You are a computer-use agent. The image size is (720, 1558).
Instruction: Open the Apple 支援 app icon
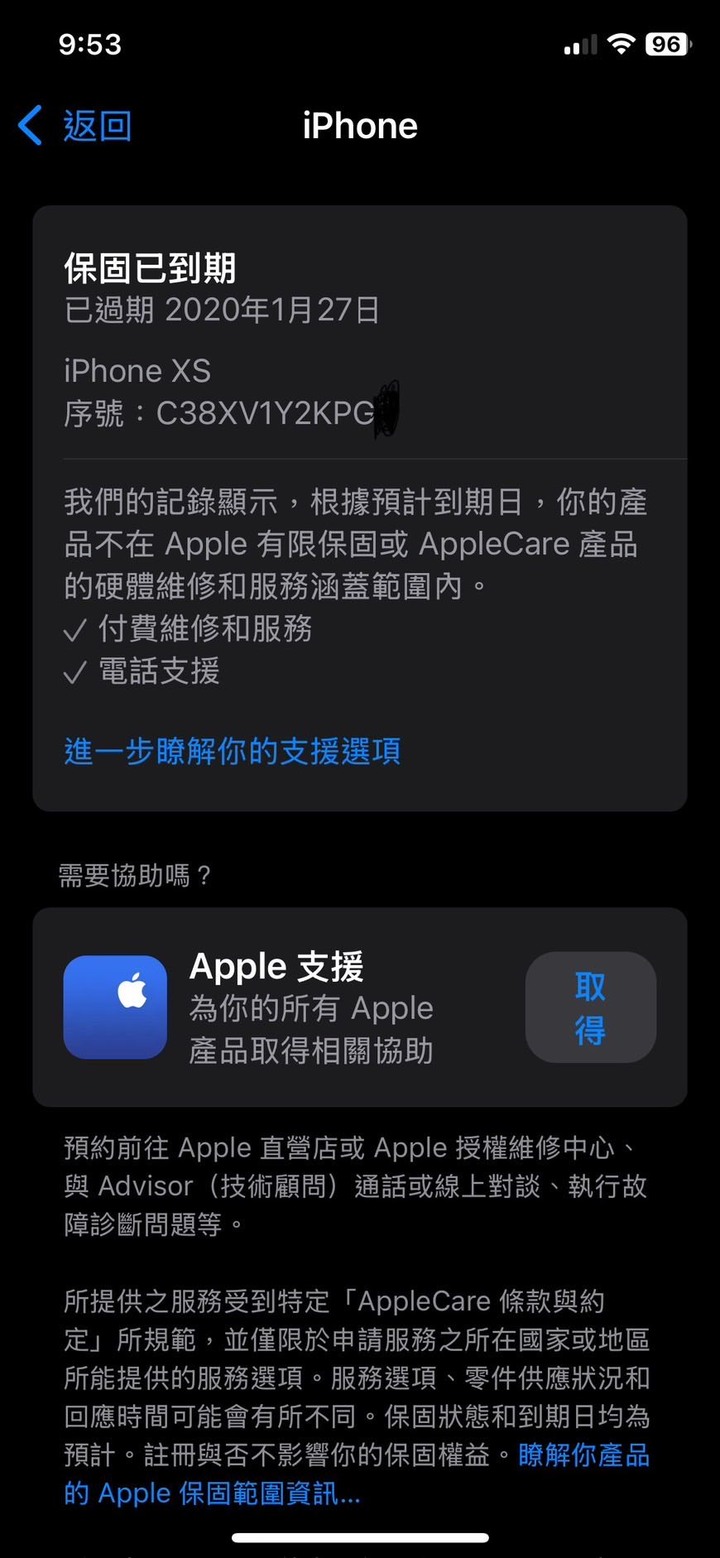115,1007
